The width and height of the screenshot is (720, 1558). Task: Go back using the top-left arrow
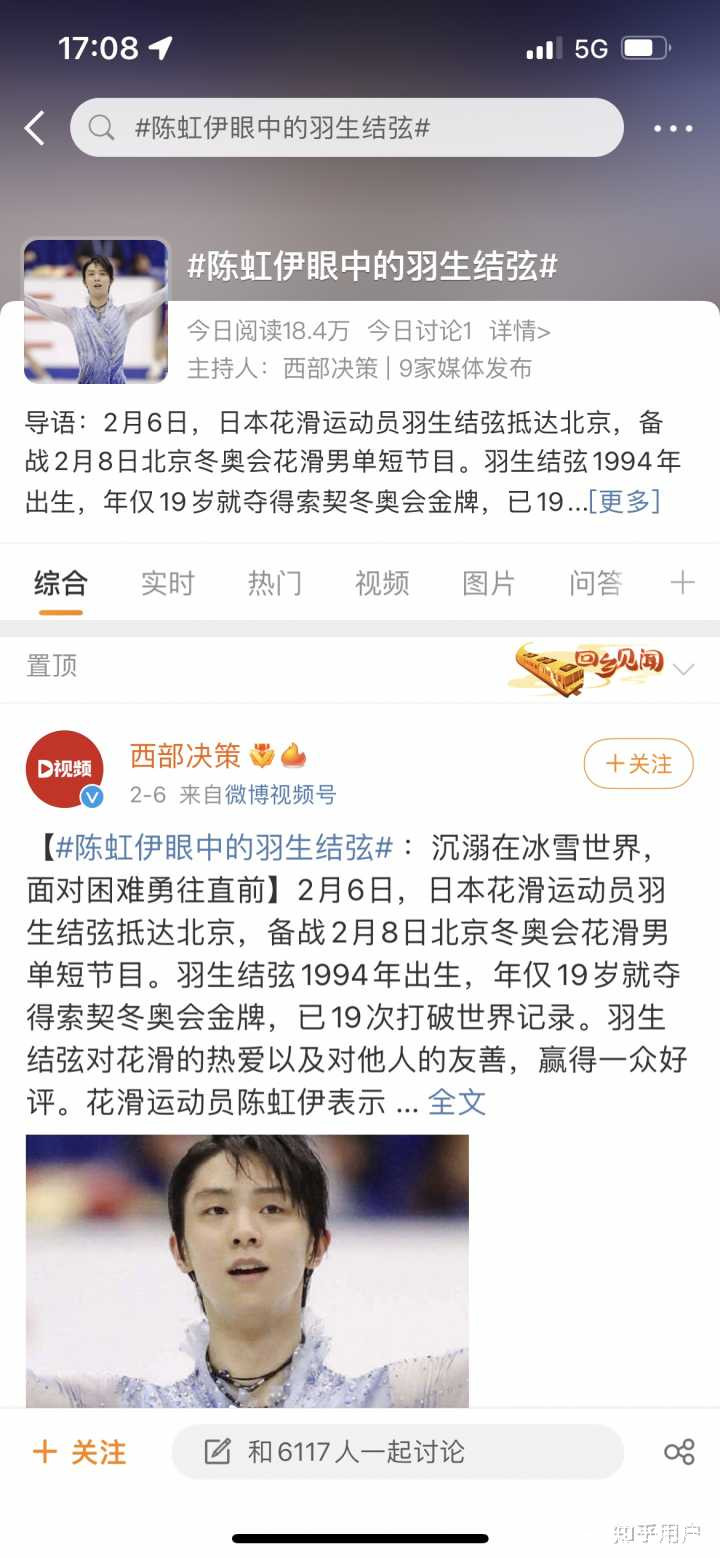[35, 128]
